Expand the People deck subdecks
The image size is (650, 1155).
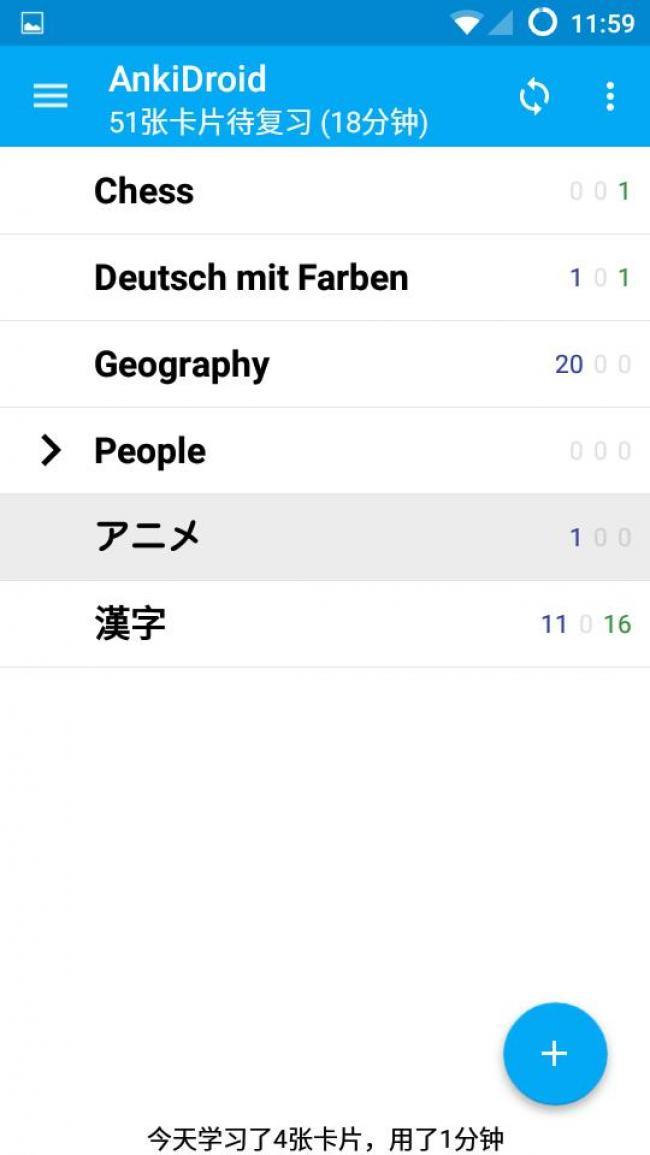pos(50,451)
